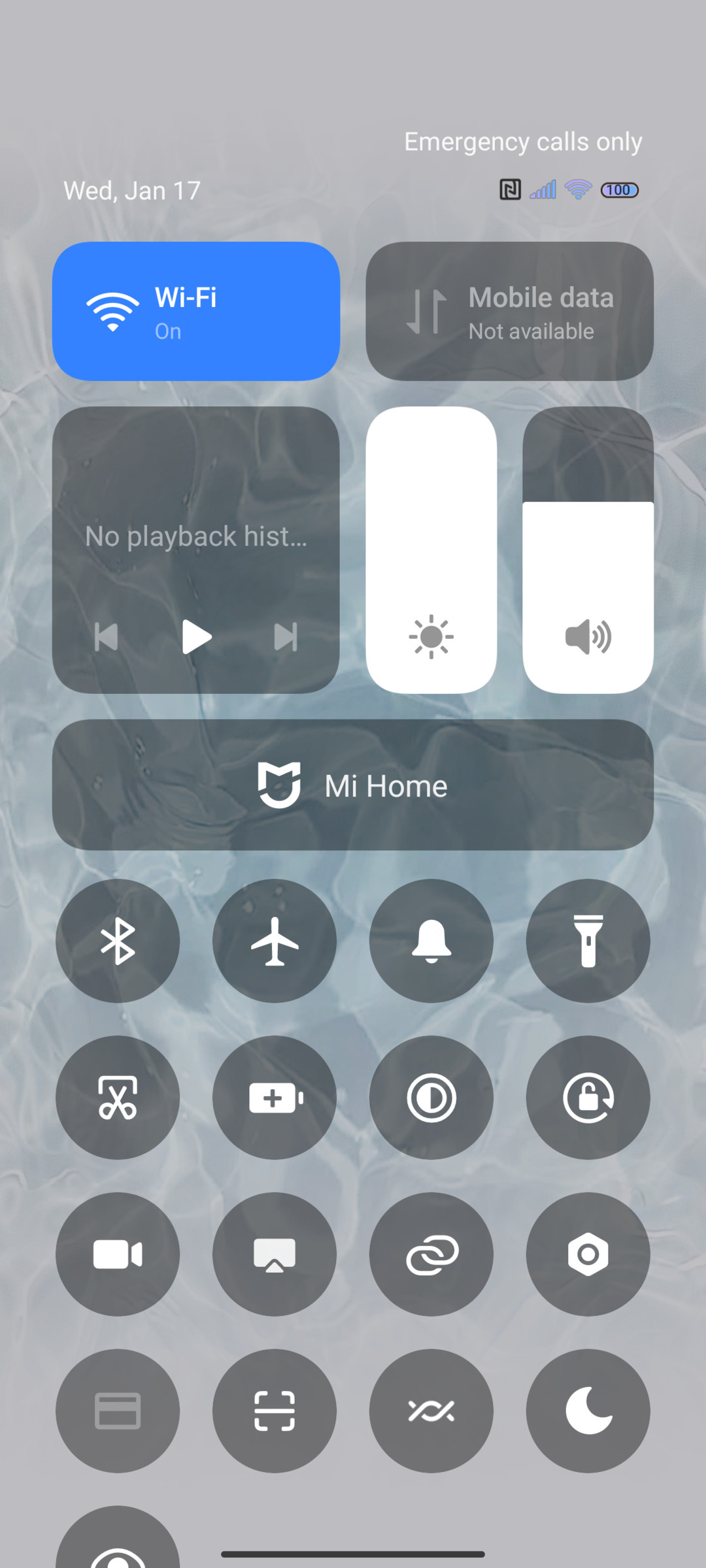Tap the linked rings tile

431,1254
